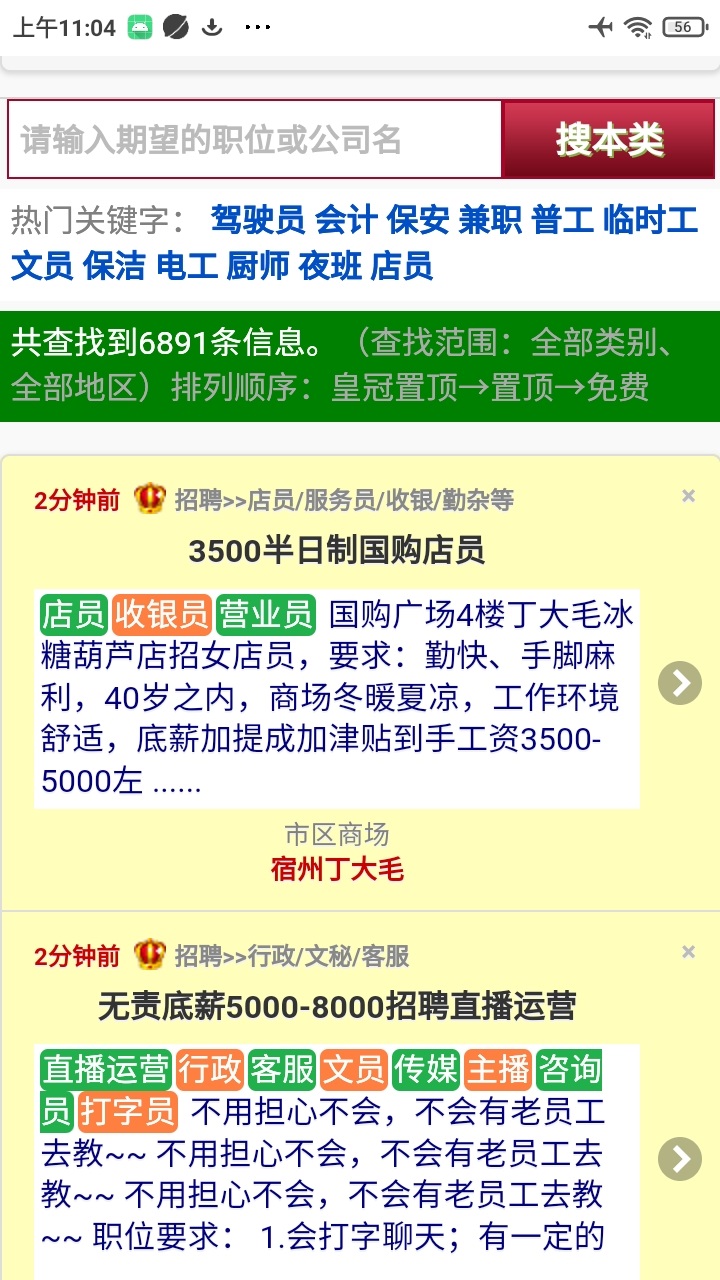Dismiss the 招聘直播运营 listing
720x1280 pixels.
click(688, 952)
